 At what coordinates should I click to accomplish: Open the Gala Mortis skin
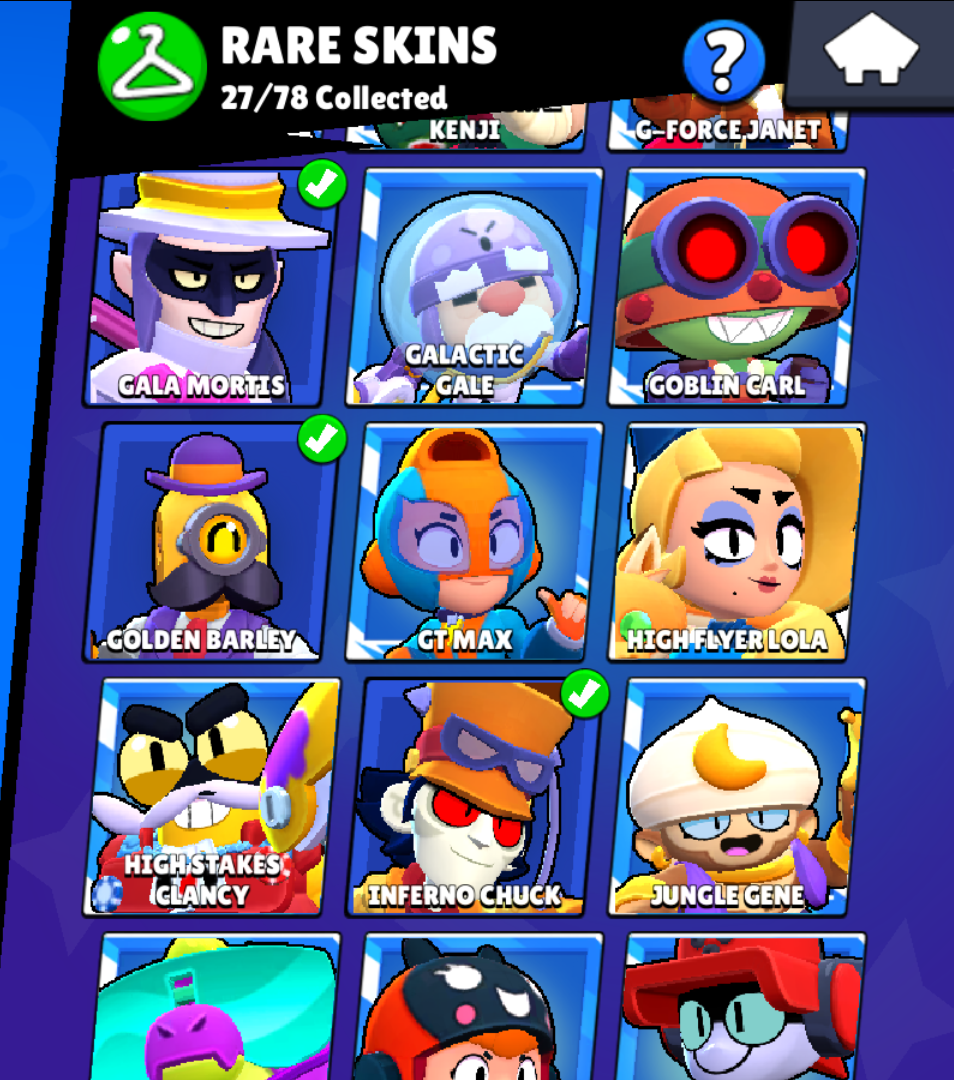coord(211,288)
